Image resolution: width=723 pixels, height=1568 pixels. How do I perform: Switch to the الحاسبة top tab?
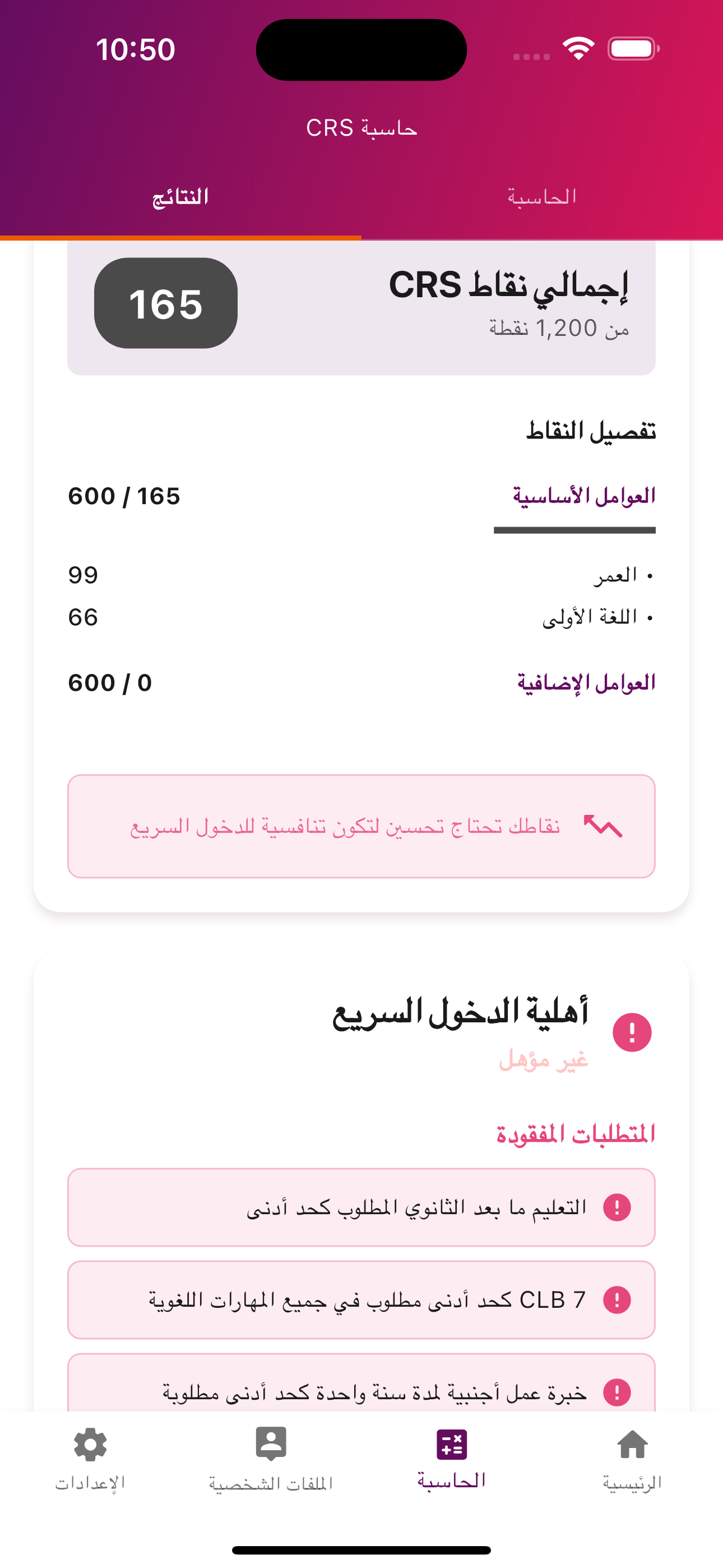point(541,197)
